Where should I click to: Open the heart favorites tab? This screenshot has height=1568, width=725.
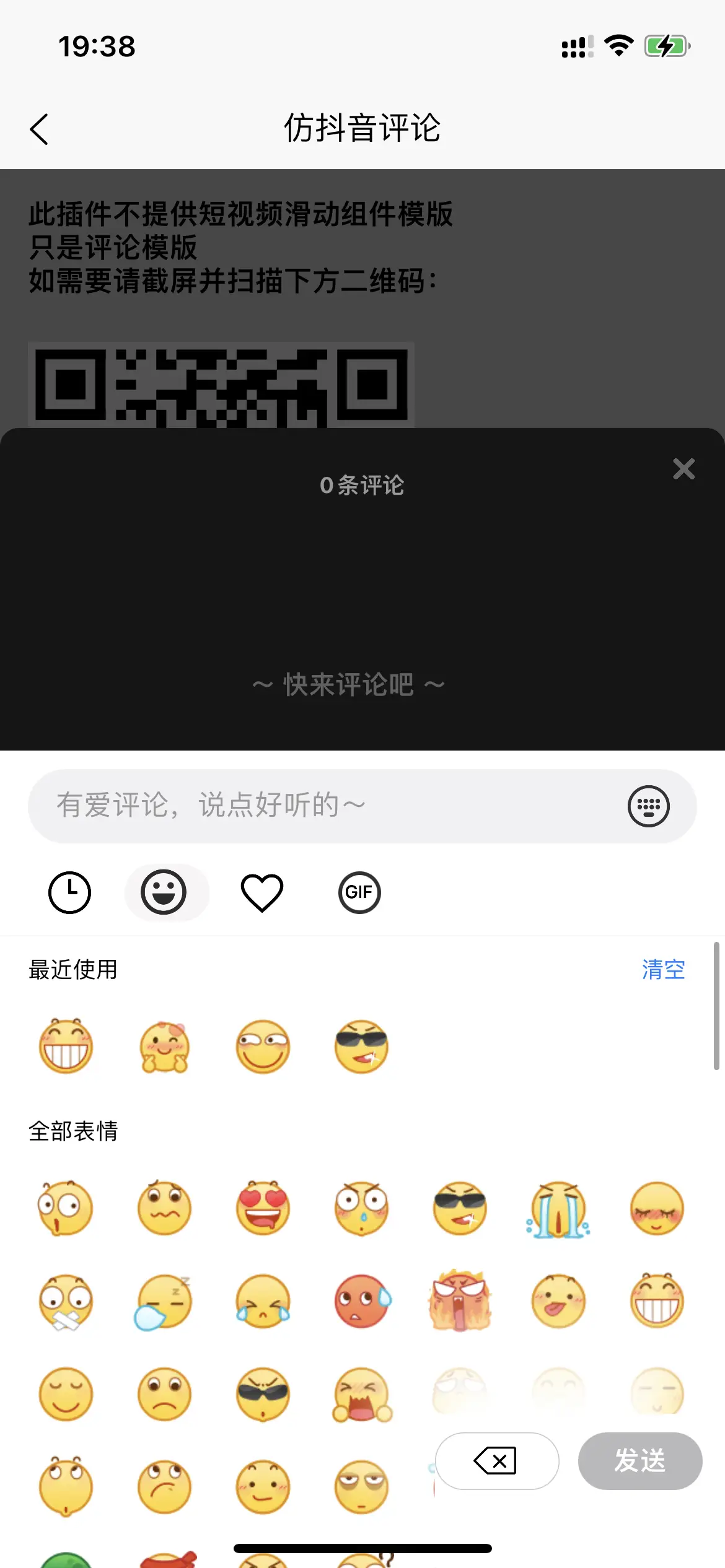(261, 892)
